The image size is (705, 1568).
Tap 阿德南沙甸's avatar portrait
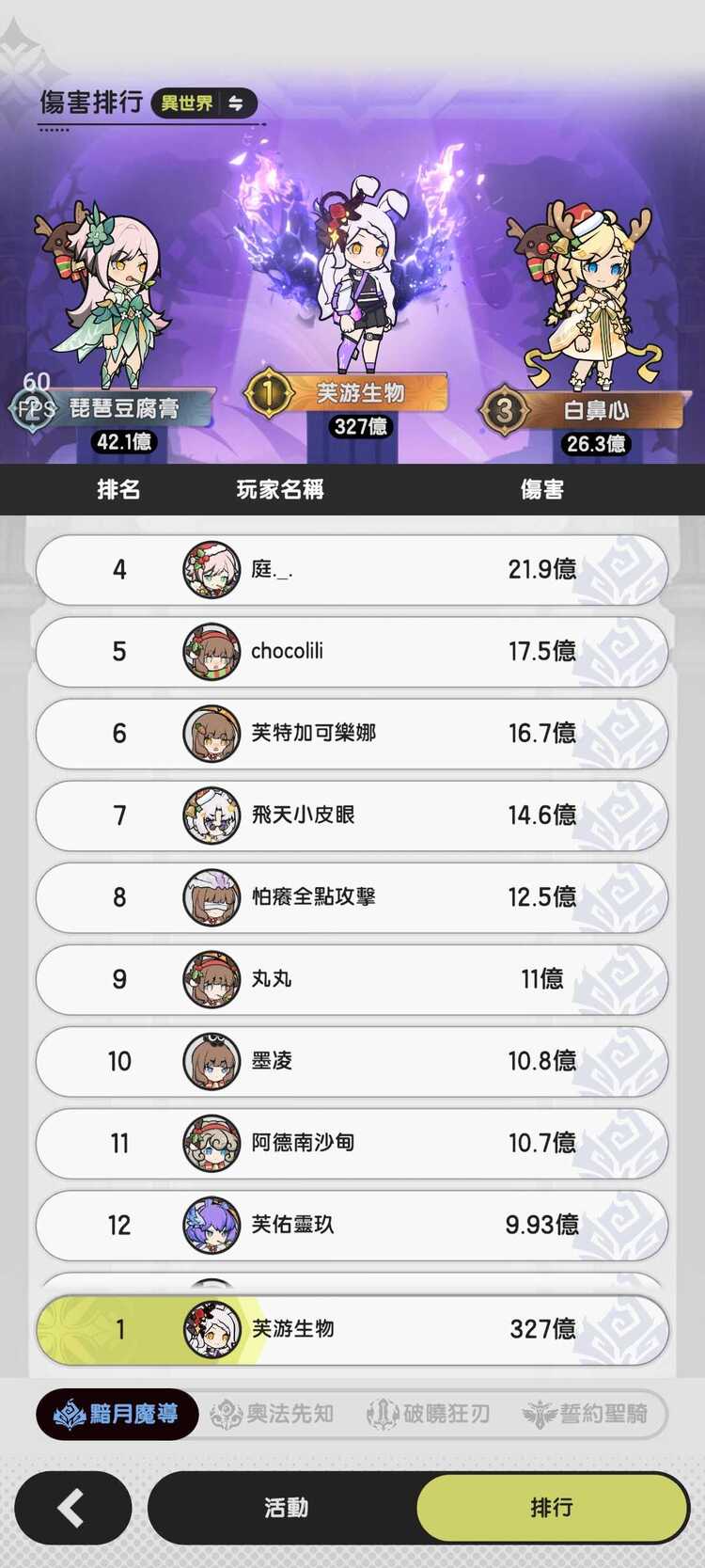point(211,1144)
